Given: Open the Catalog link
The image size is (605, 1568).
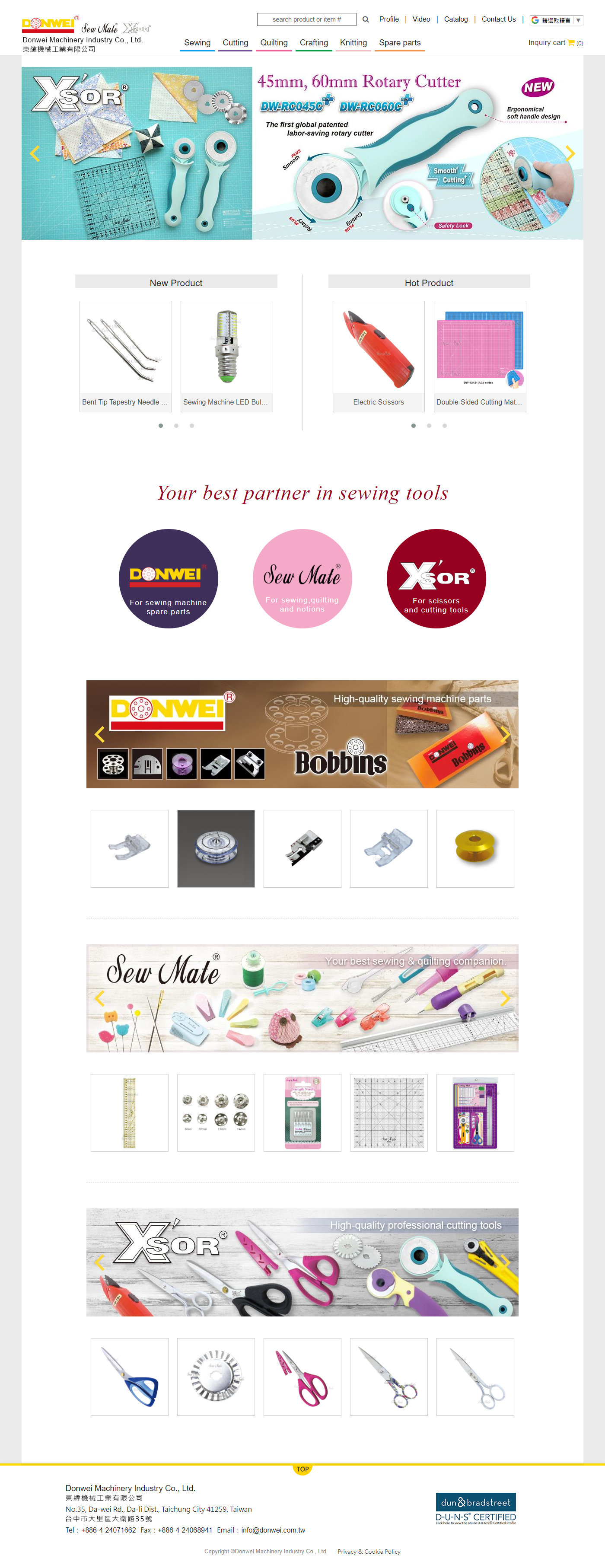Looking at the screenshot, I should point(455,19).
